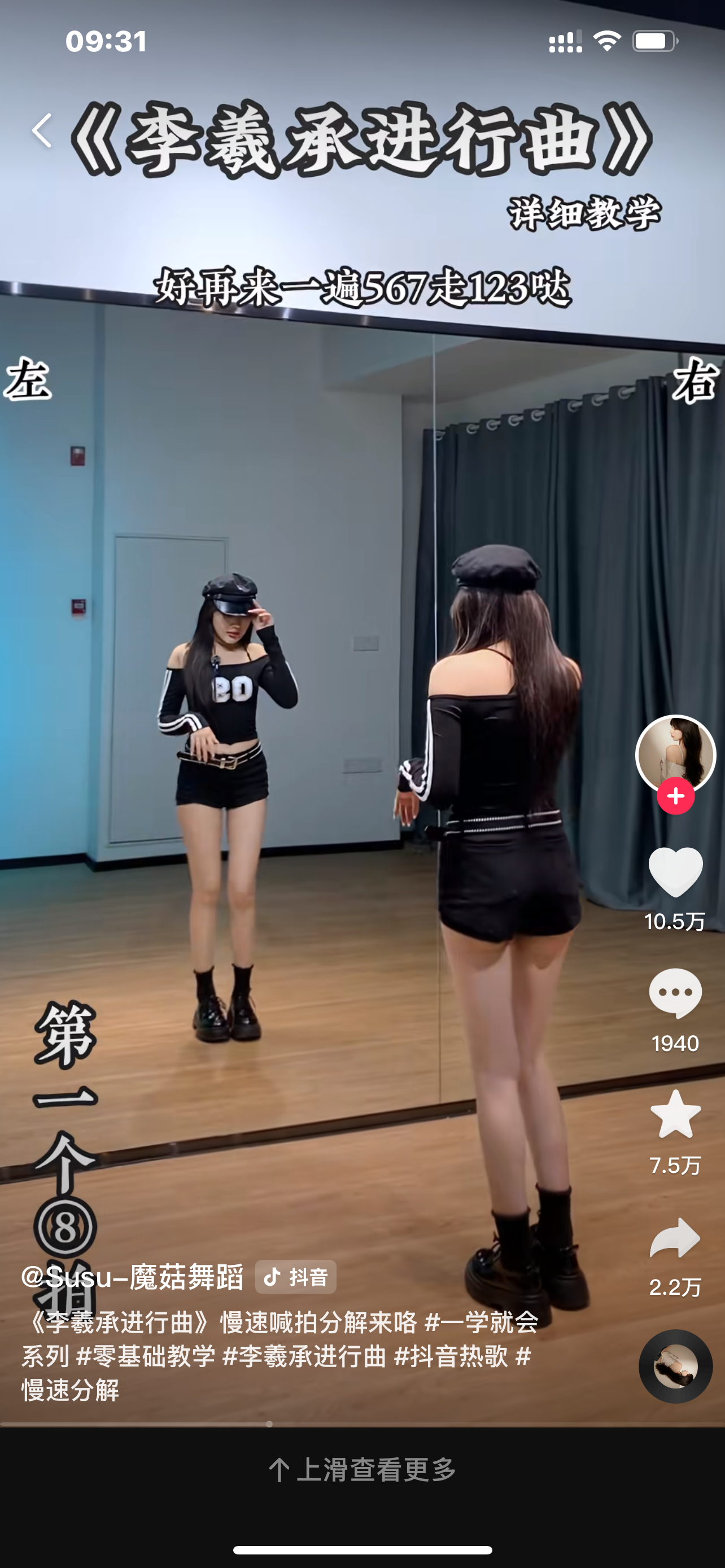Like this dance video

click(x=675, y=871)
